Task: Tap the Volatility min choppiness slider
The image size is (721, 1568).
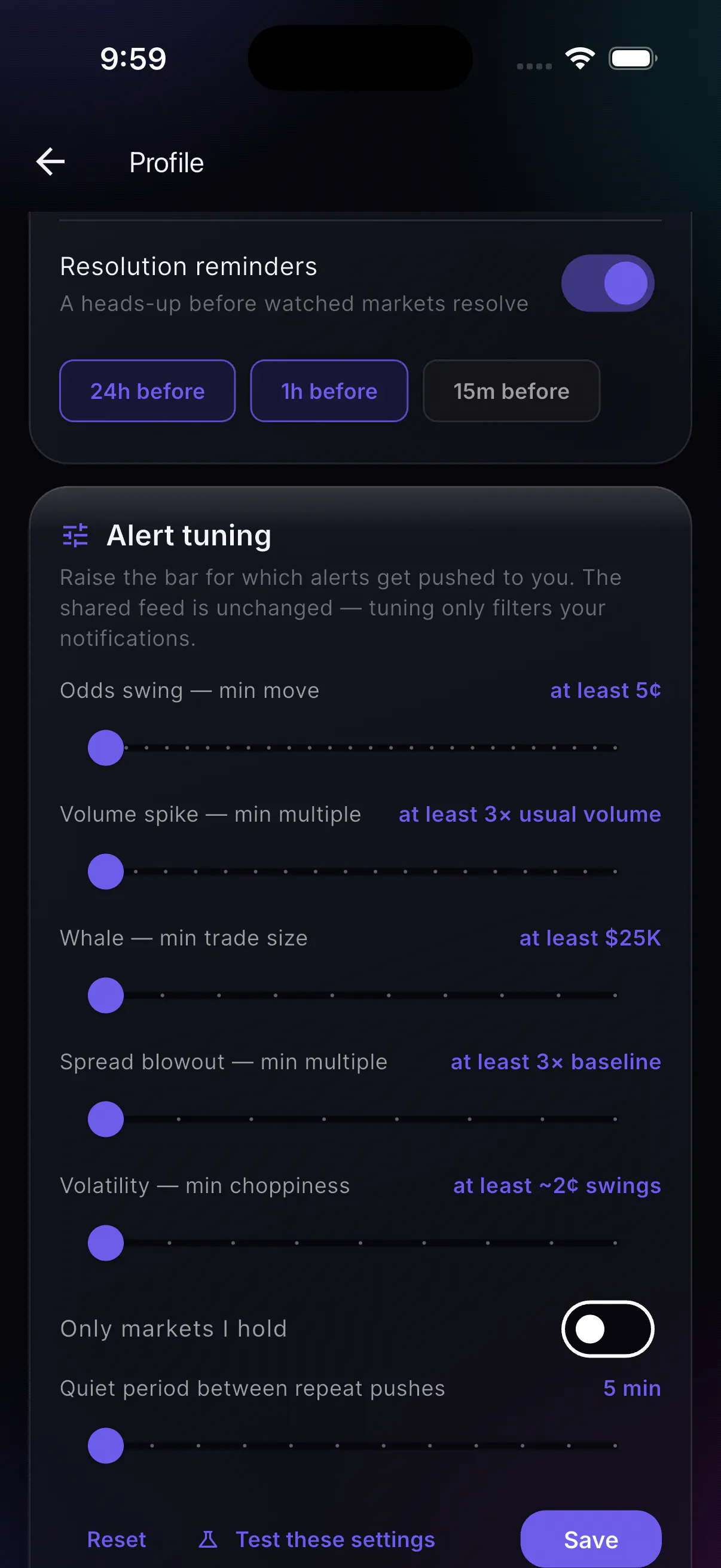Action: point(360,1241)
